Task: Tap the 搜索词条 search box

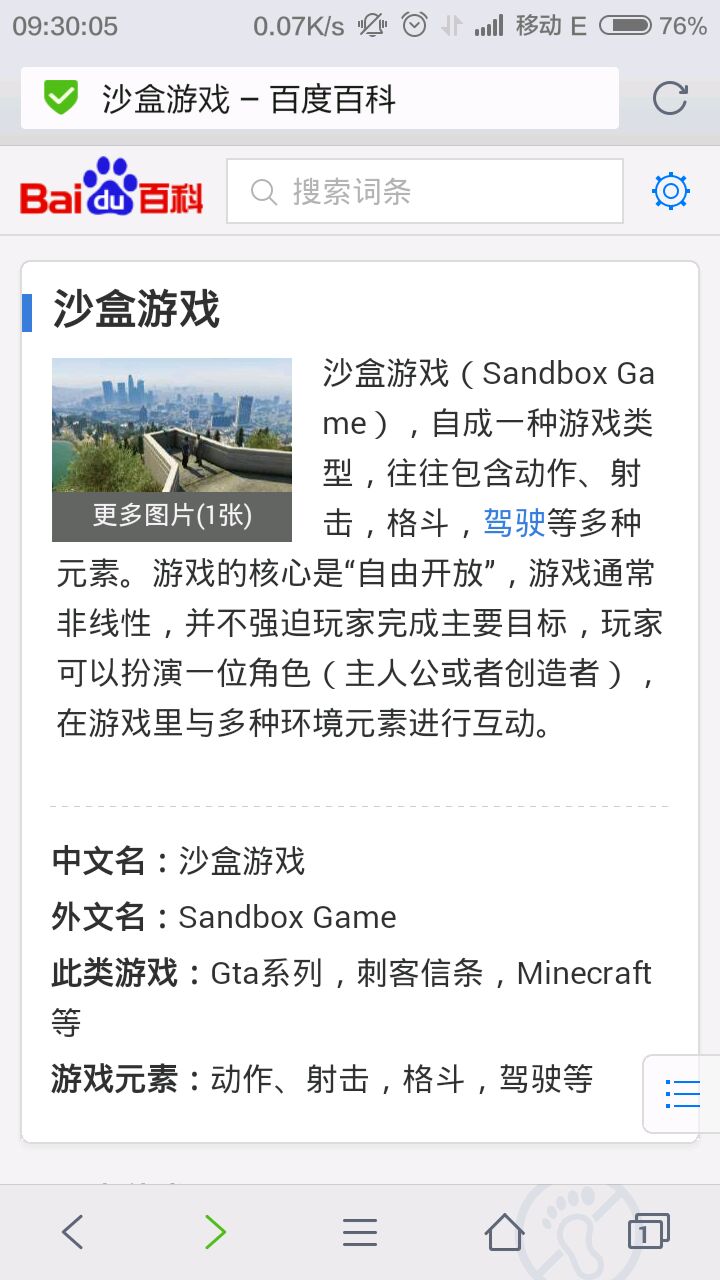Action: (425, 191)
